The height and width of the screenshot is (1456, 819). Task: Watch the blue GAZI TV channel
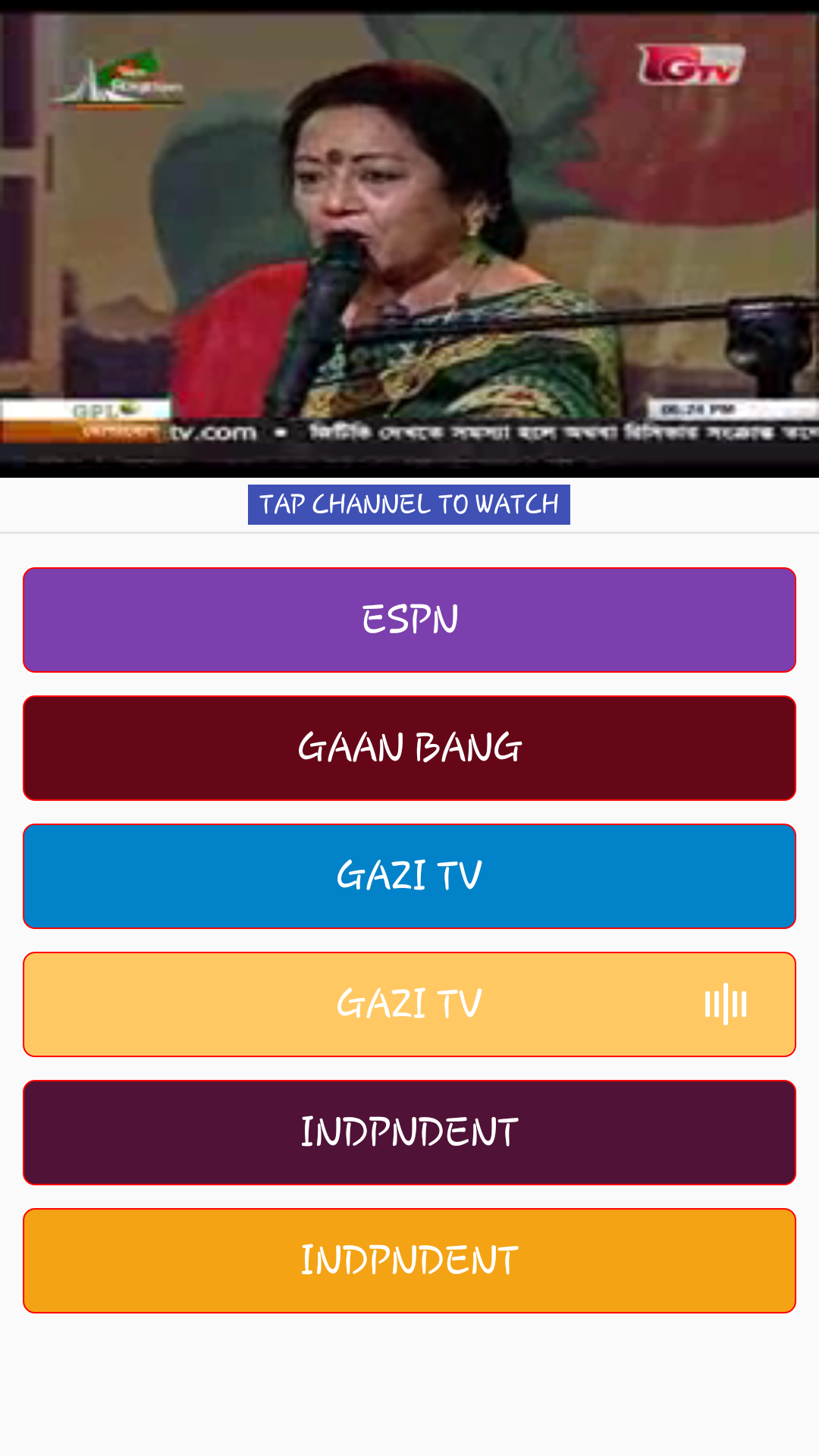409,876
